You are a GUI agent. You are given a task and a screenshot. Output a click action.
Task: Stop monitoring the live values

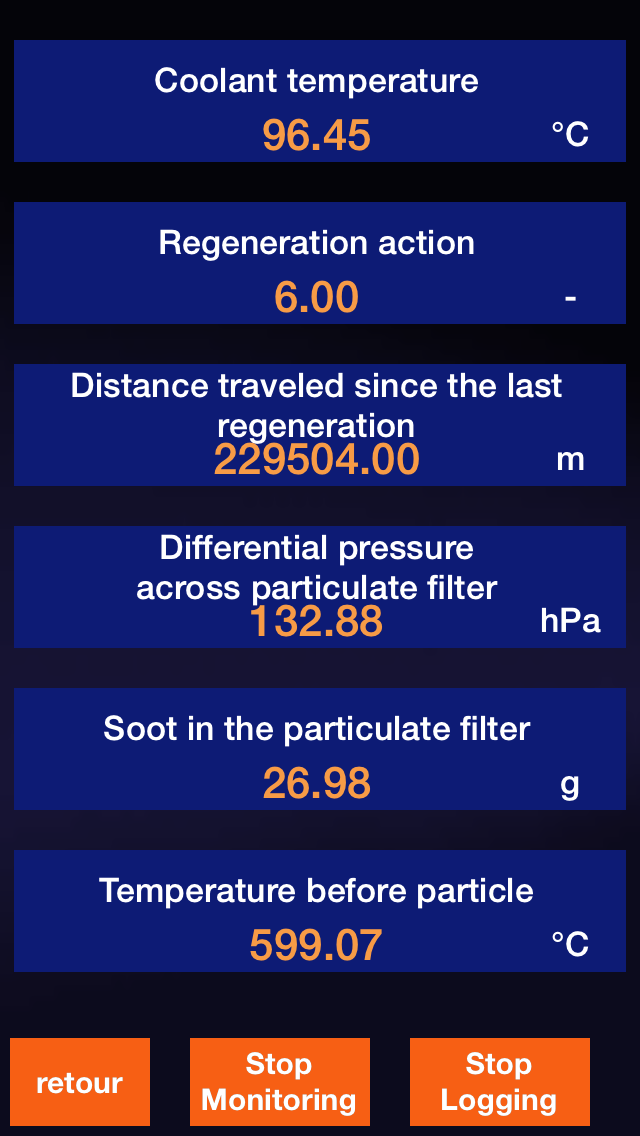tap(279, 1082)
